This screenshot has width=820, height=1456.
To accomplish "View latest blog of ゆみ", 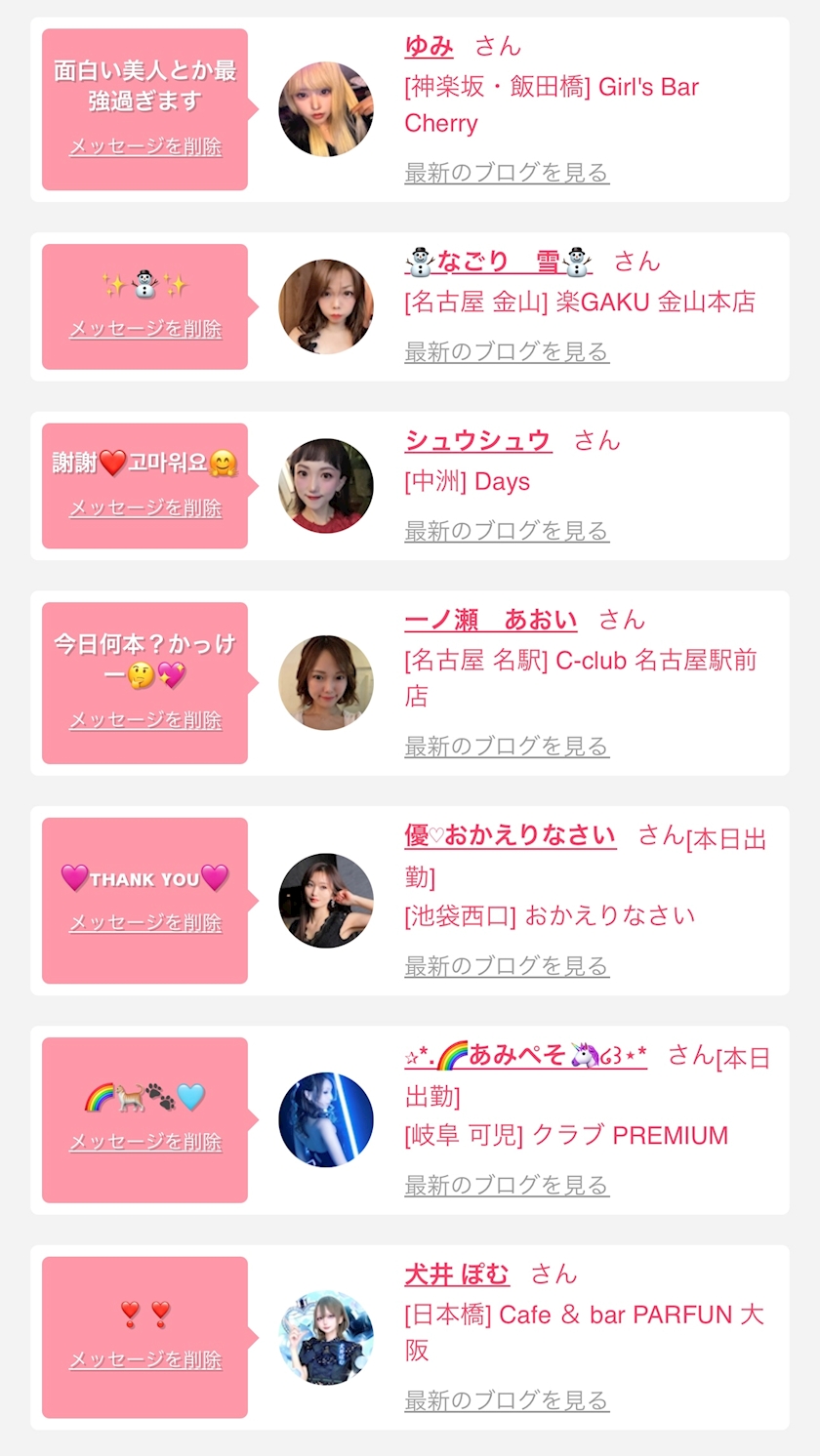I will click(x=507, y=173).
